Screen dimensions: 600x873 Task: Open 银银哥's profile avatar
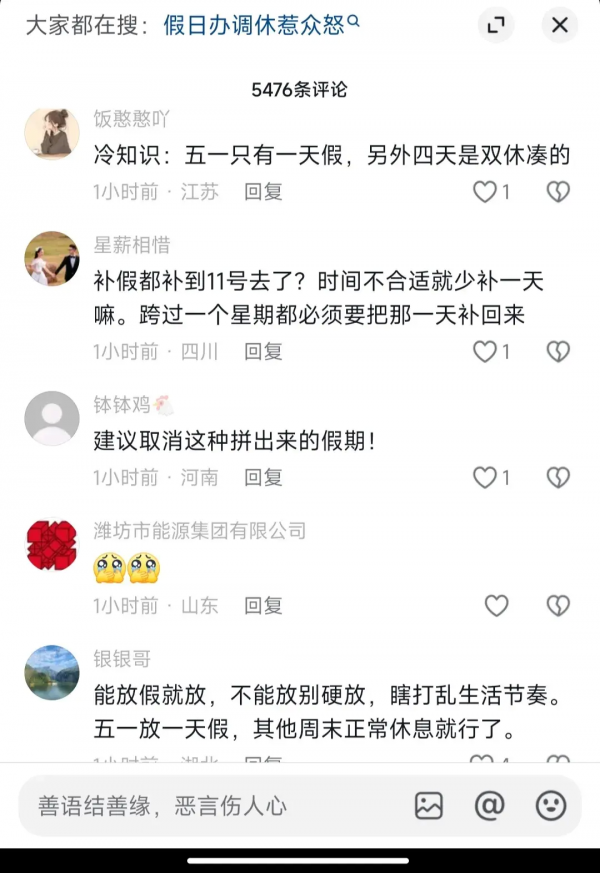[x=52, y=672]
